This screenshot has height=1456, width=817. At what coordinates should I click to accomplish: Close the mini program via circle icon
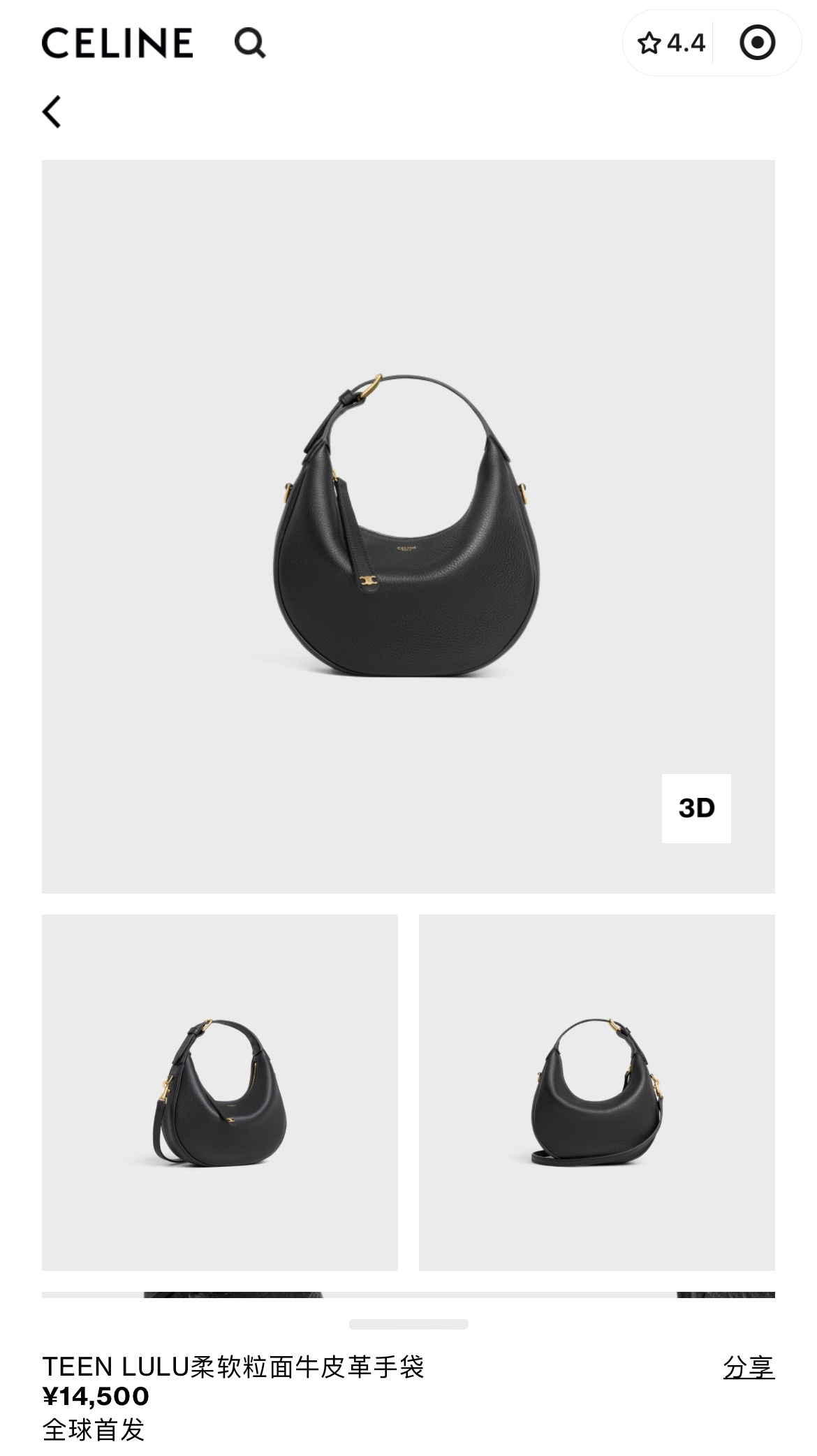[757, 43]
